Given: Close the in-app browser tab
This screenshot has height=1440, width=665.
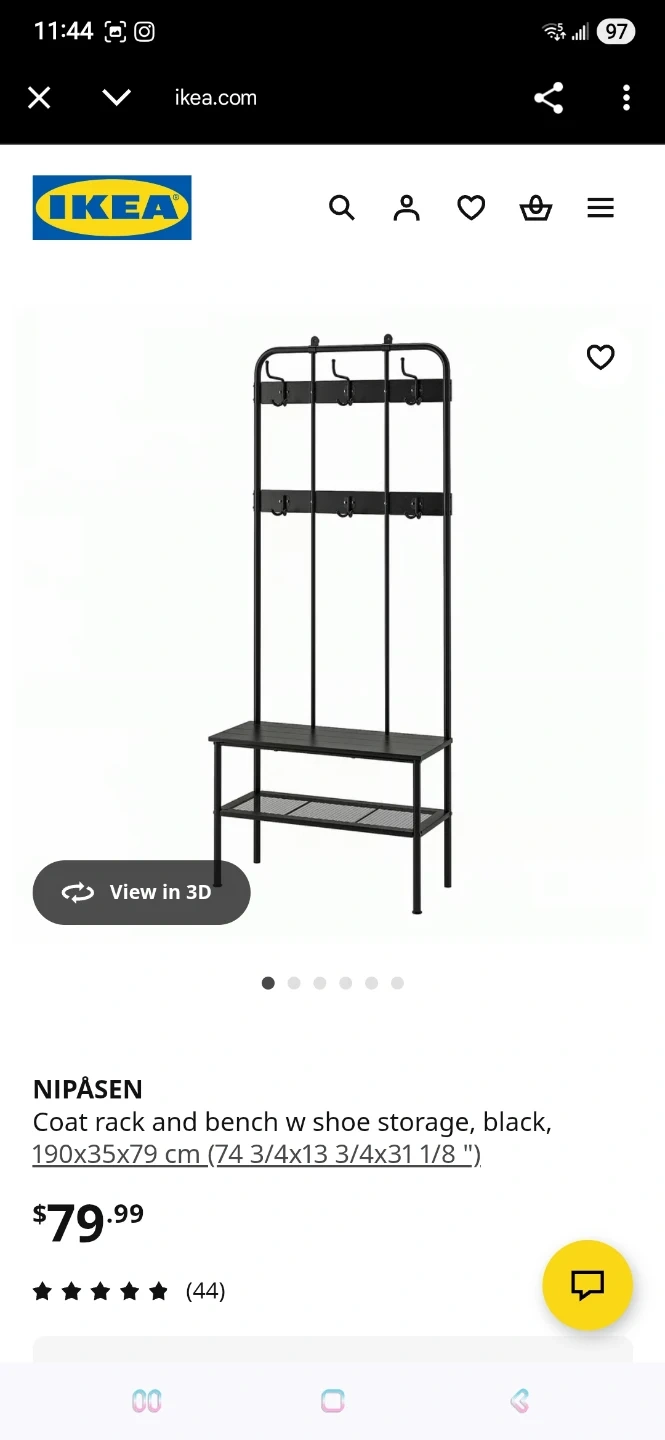Looking at the screenshot, I should (39, 97).
